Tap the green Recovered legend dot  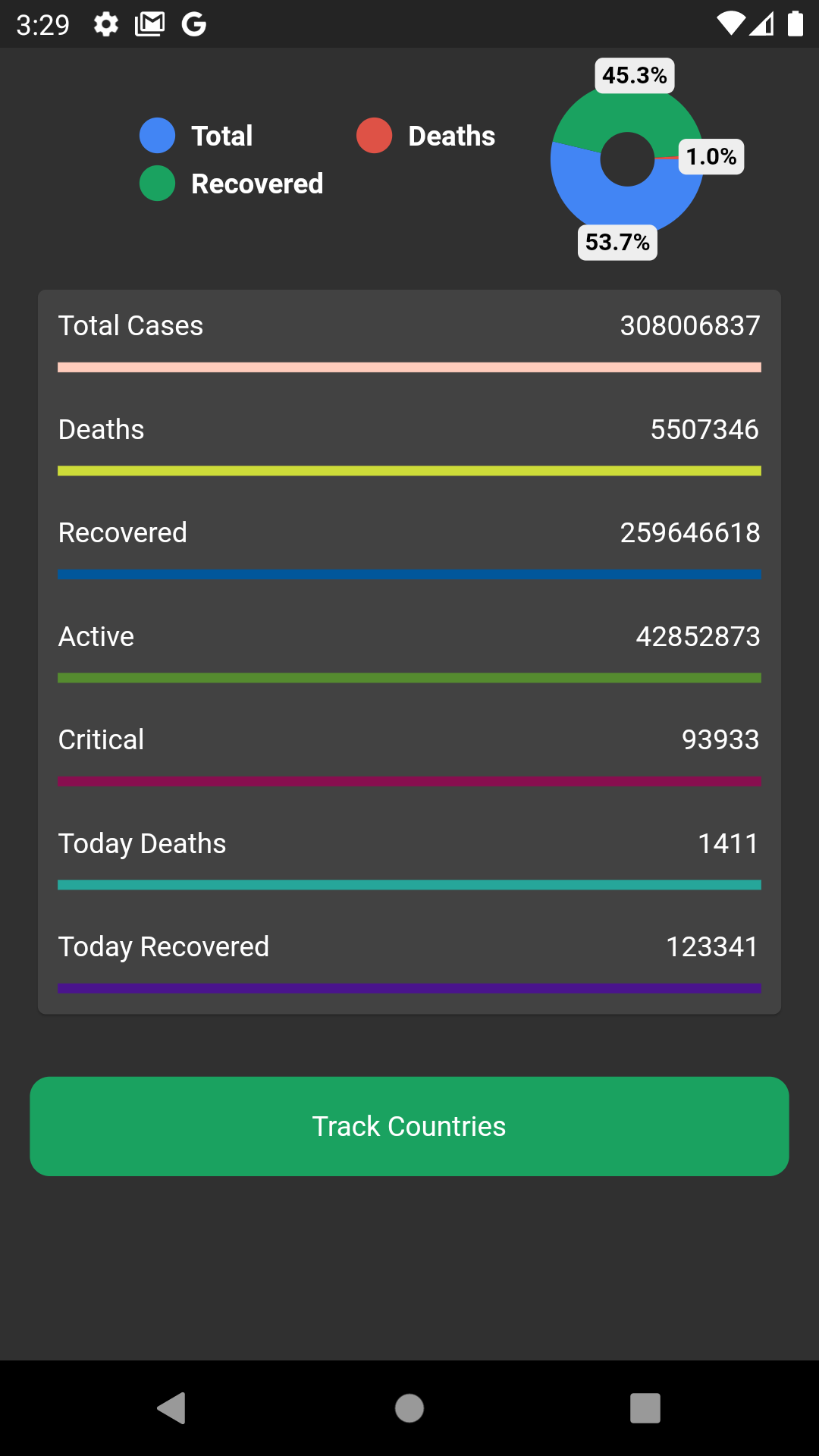pyautogui.click(x=157, y=184)
